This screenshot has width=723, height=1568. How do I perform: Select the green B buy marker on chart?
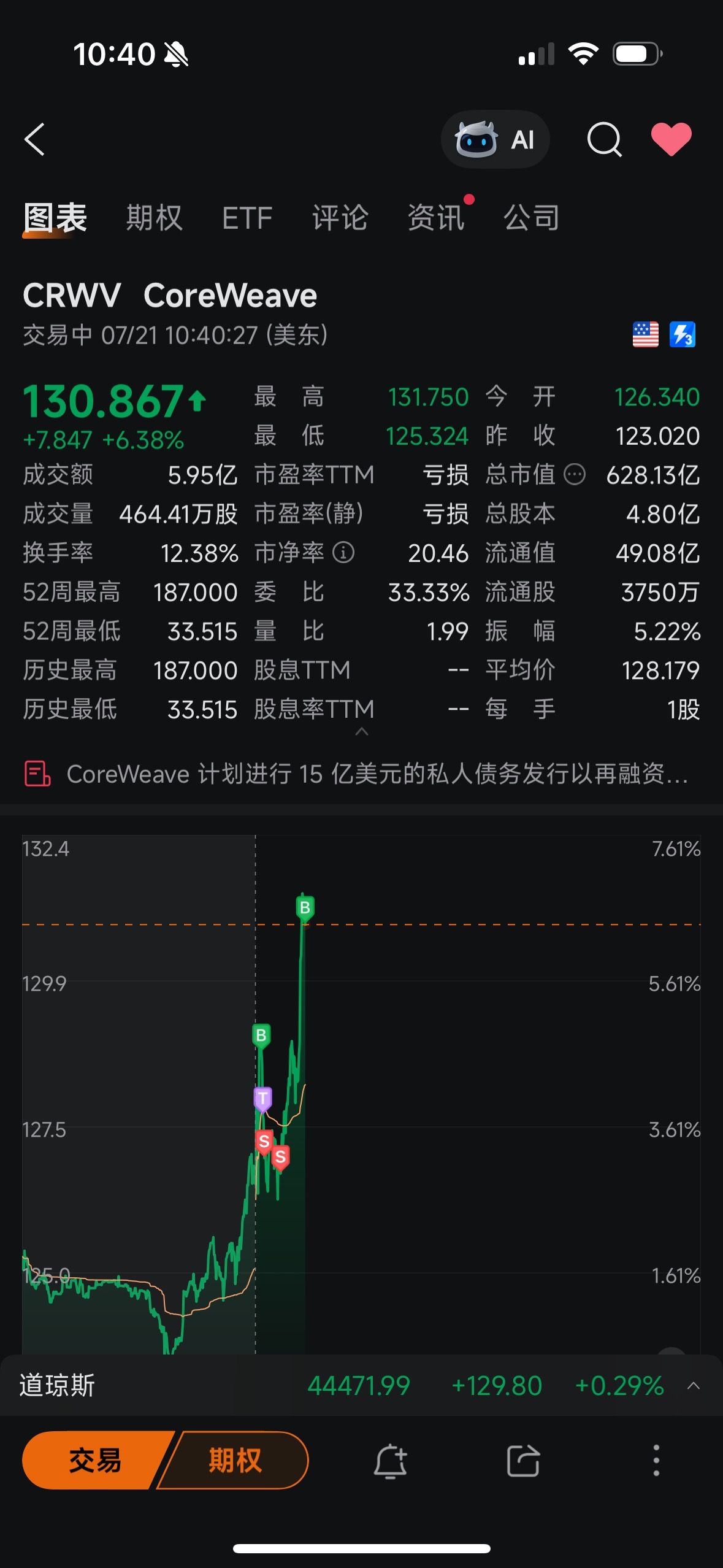coord(305,907)
